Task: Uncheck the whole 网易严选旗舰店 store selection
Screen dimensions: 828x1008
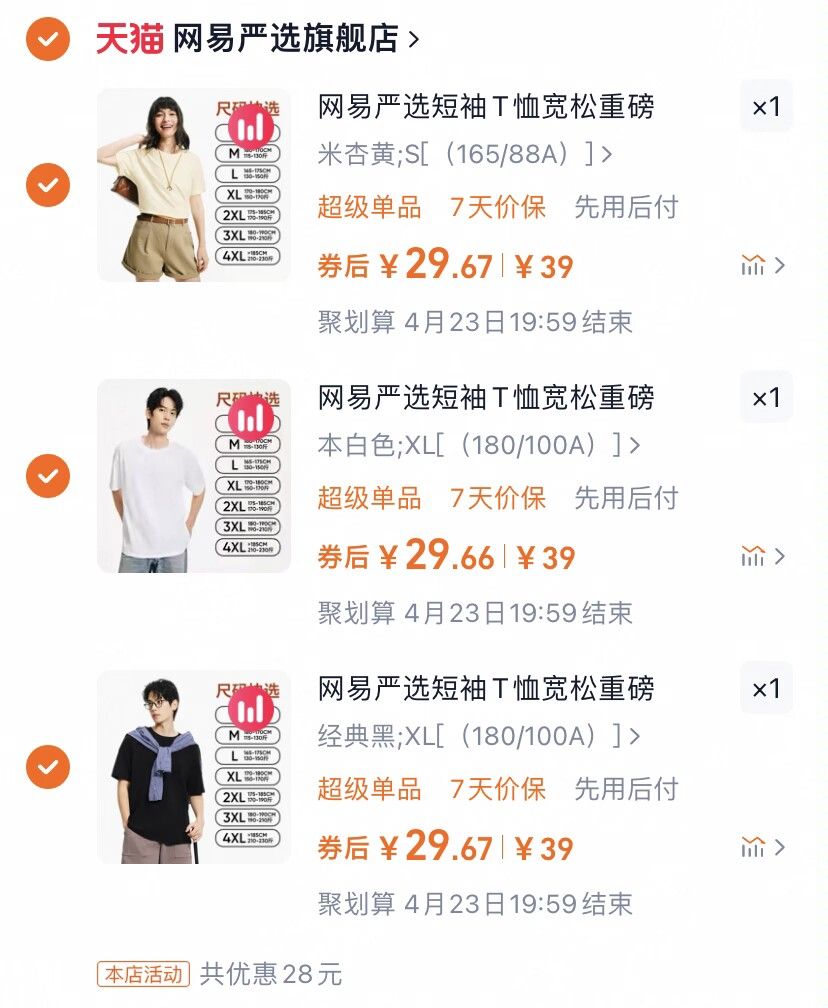Action: tap(48, 39)
